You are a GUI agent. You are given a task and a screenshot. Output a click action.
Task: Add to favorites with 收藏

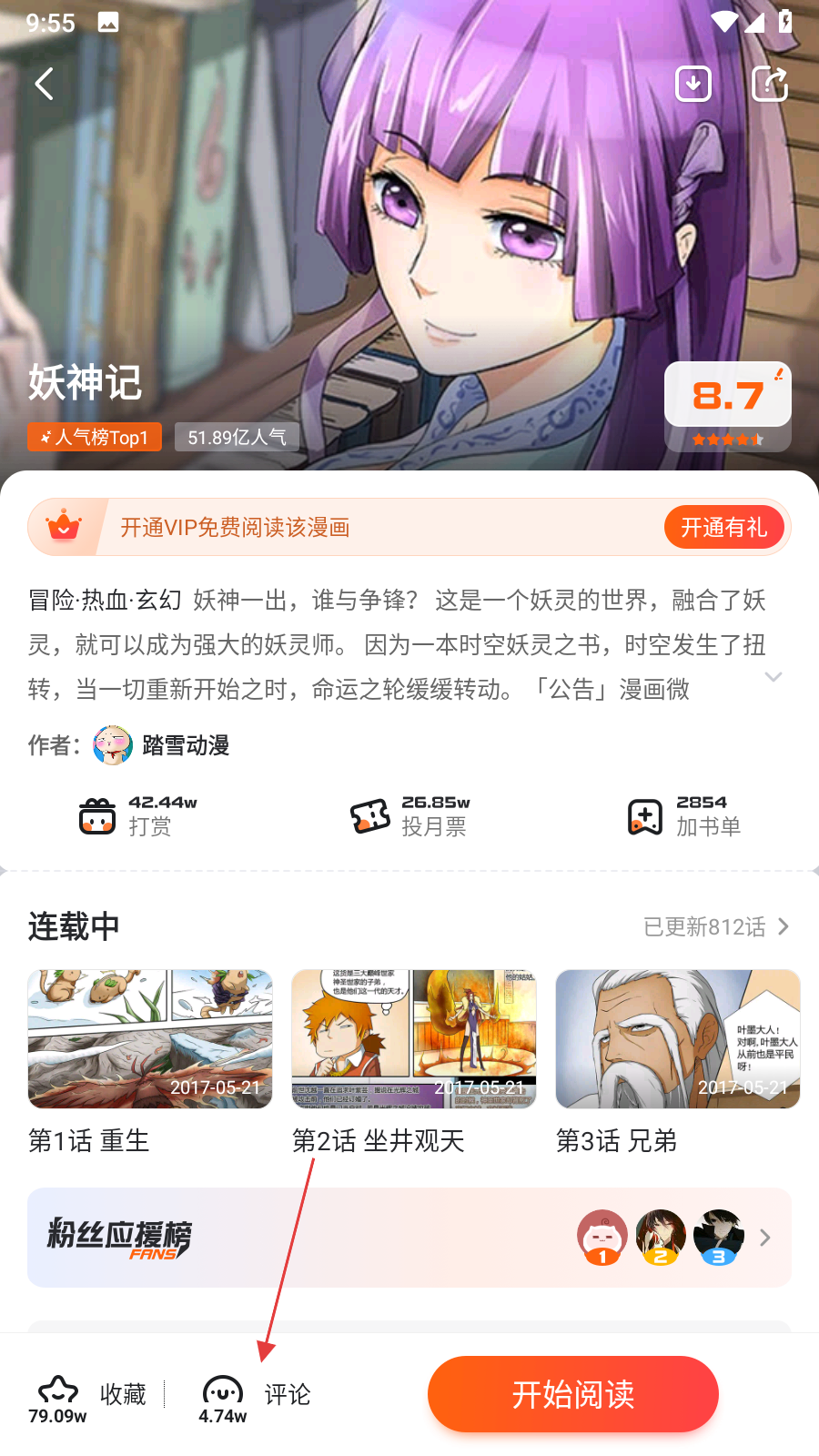tap(91, 1395)
